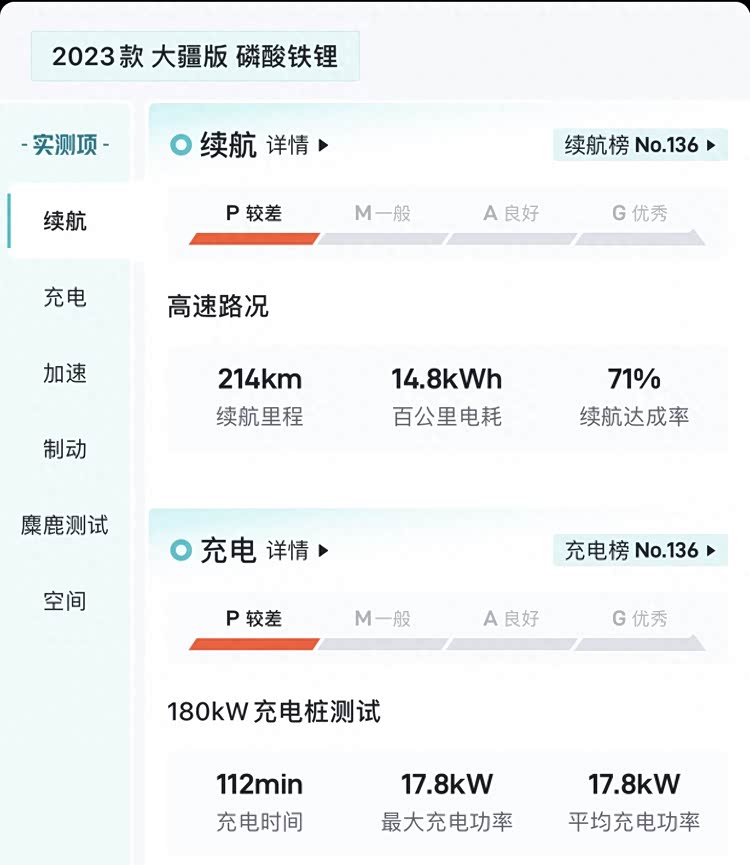View the 充电榜 No.136 ranking
Viewport: 750px width, 865px height.
(640, 550)
